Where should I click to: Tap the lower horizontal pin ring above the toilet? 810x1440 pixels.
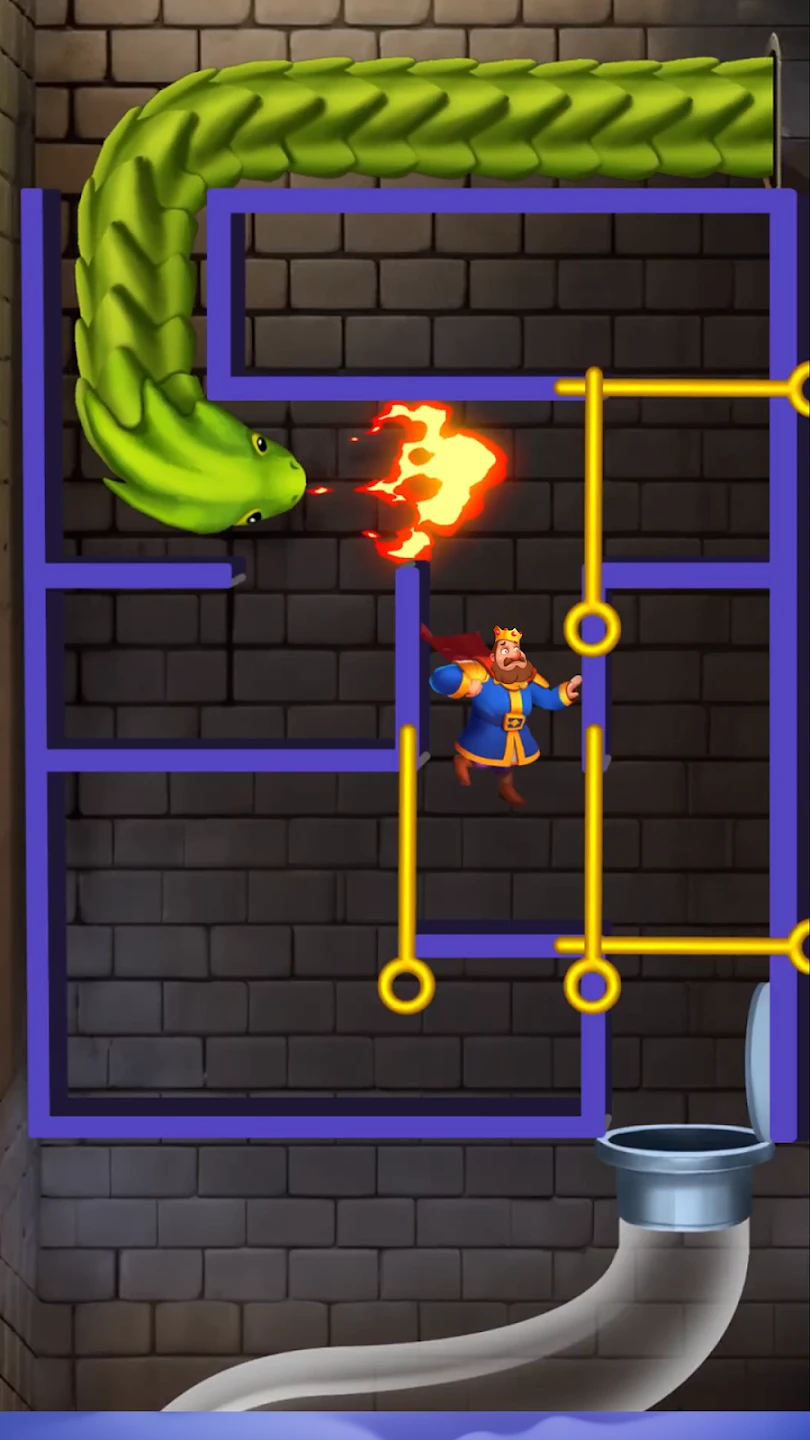[x=800, y=945]
